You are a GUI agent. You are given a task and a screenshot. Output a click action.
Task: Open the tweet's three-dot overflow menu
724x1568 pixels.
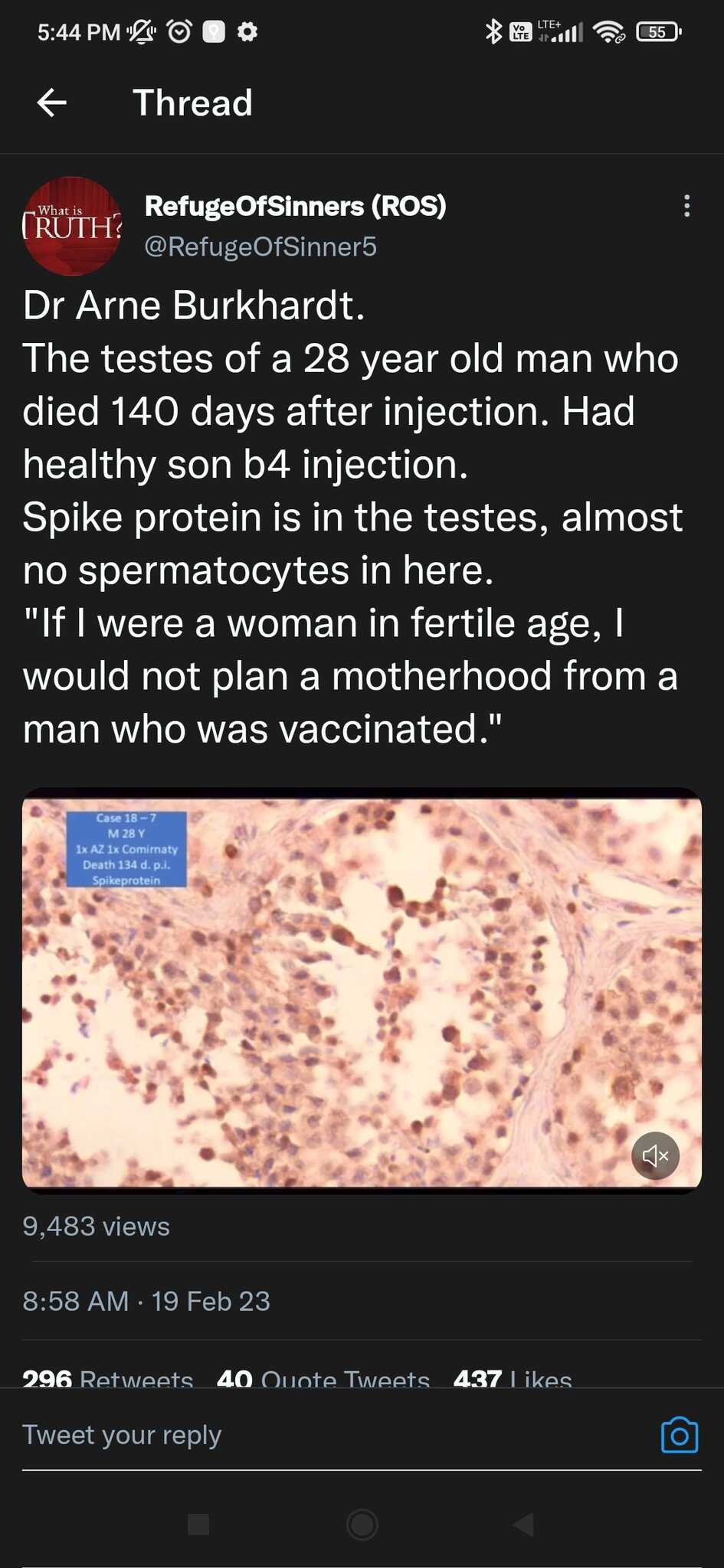click(686, 206)
